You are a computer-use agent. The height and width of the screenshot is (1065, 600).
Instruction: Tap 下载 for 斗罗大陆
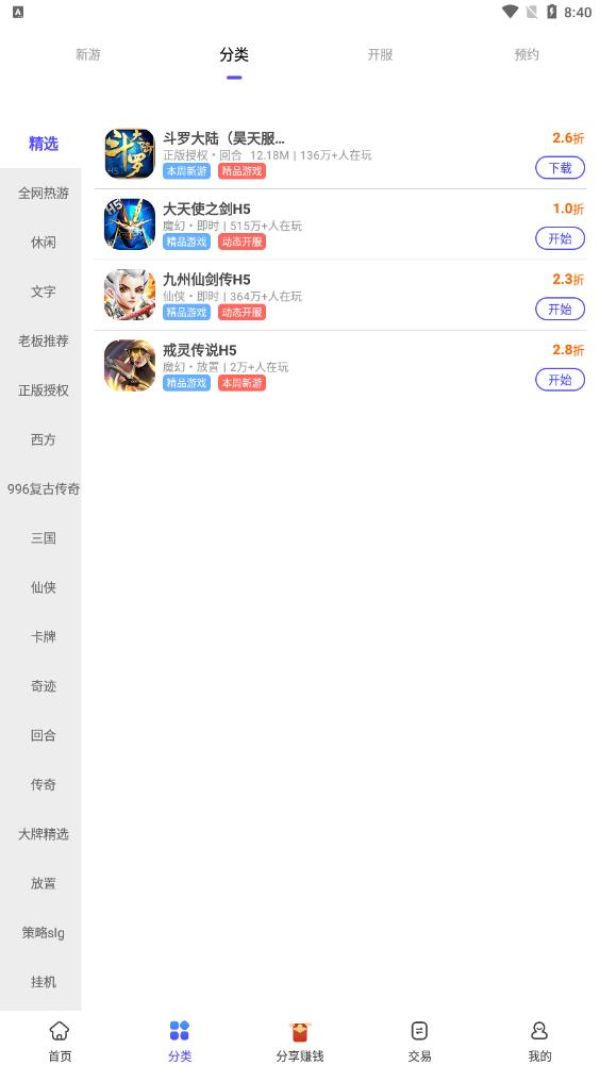click(560, 168)
